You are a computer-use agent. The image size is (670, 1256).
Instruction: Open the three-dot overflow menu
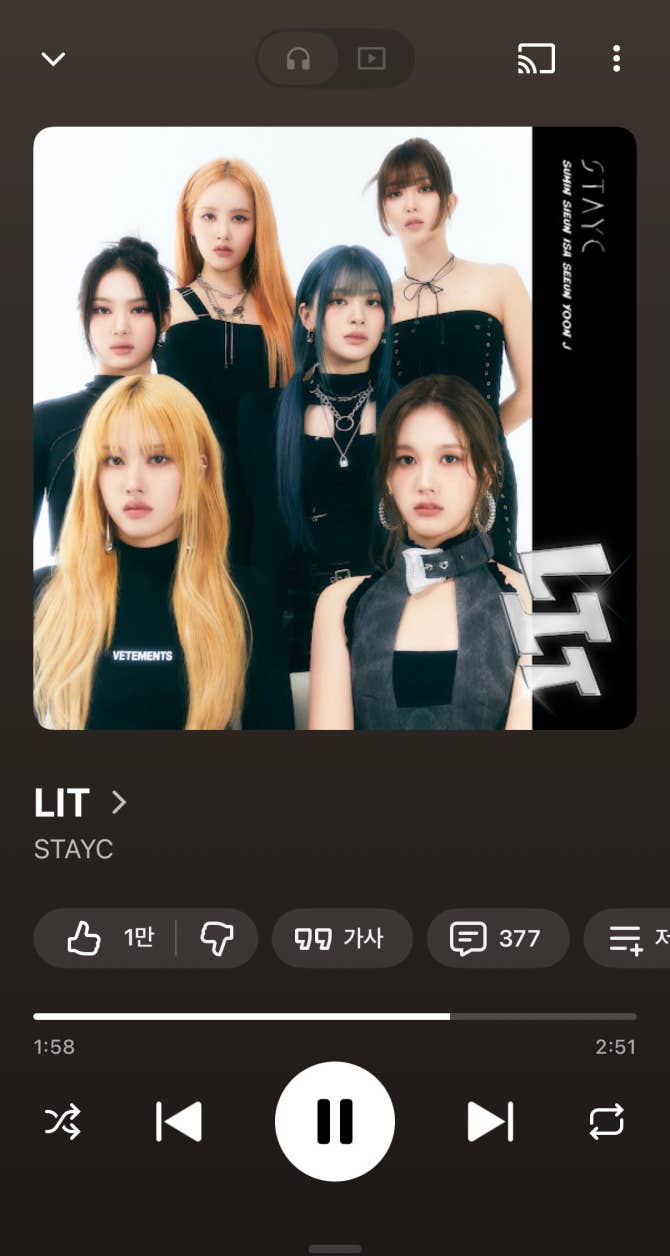616,59
